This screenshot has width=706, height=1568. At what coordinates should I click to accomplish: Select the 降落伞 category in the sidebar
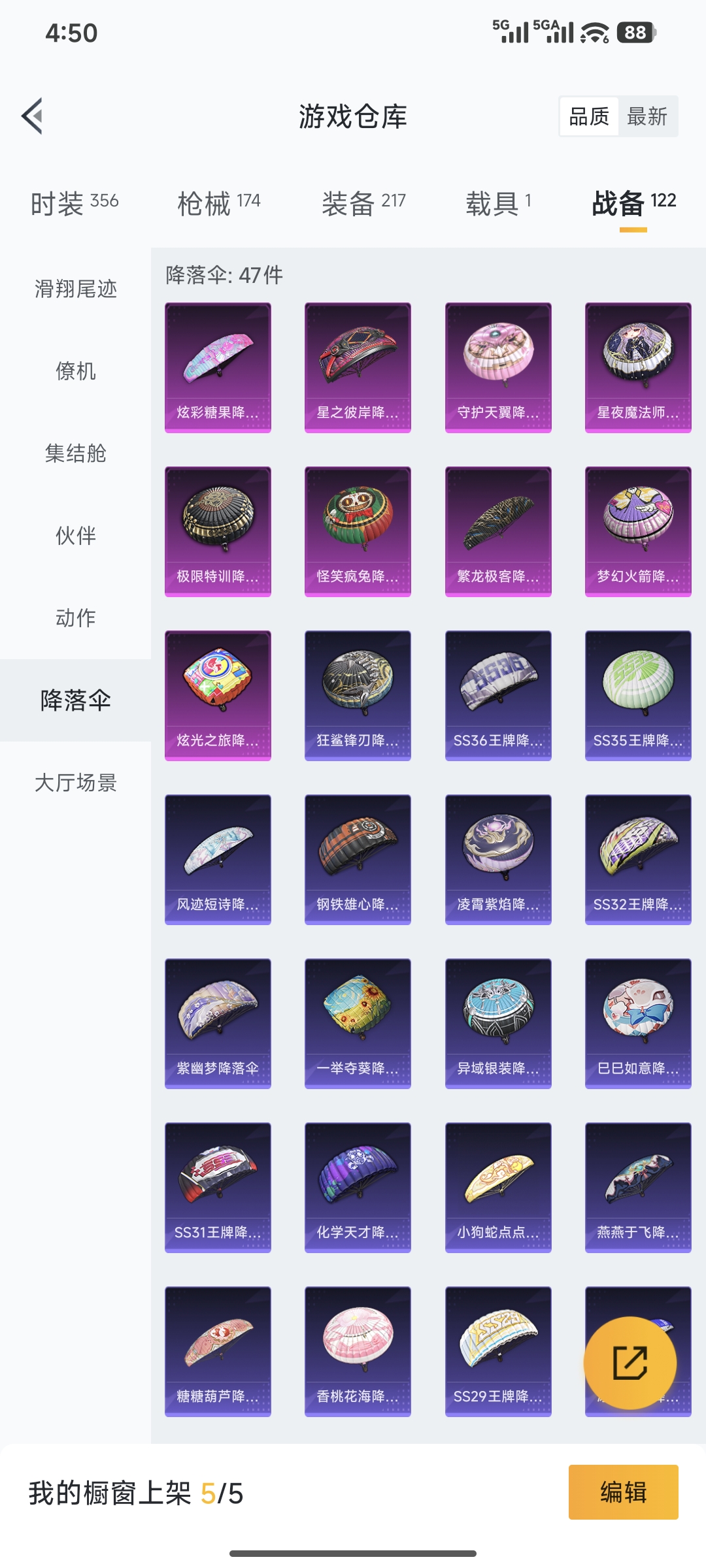tap(75, 700)
